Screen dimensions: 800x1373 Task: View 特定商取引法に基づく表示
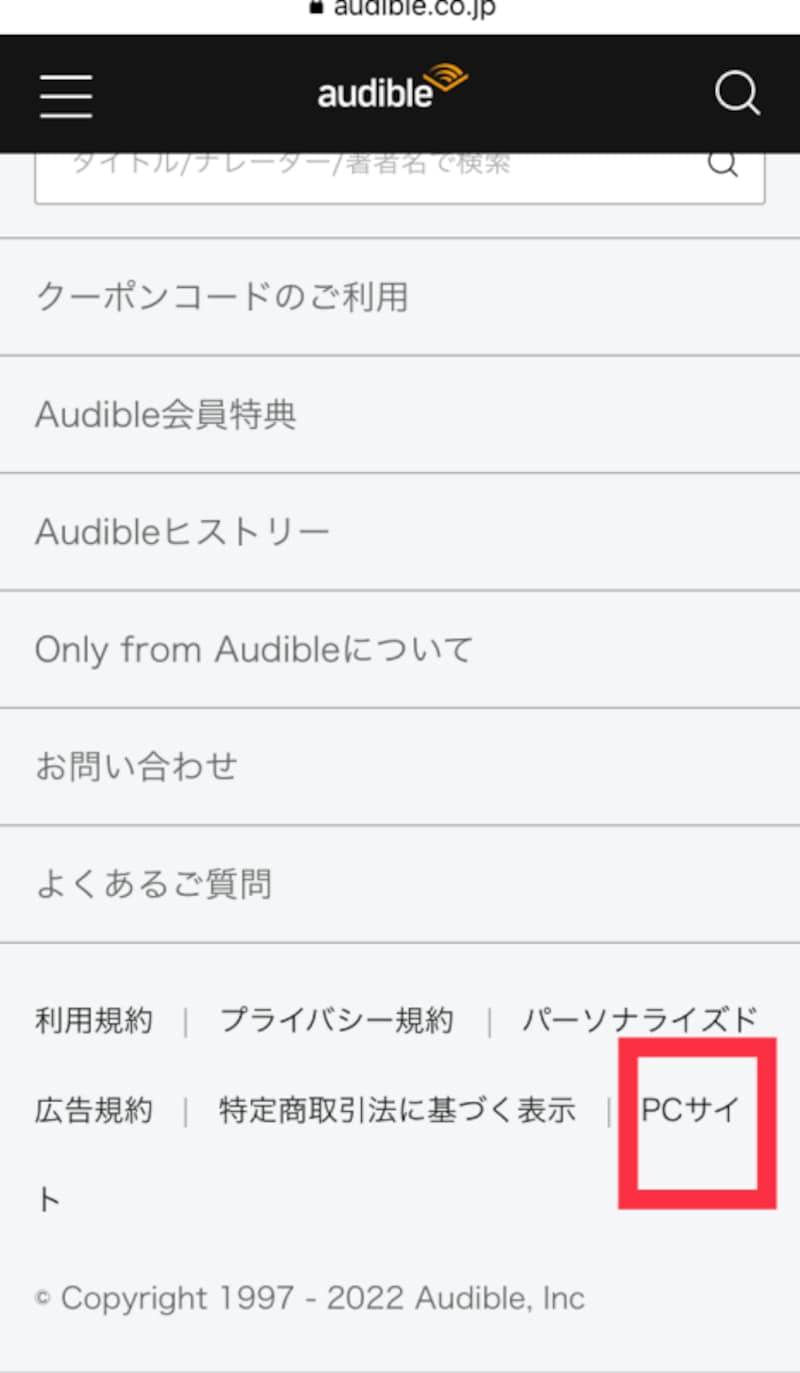click(x=397, y=1110)
